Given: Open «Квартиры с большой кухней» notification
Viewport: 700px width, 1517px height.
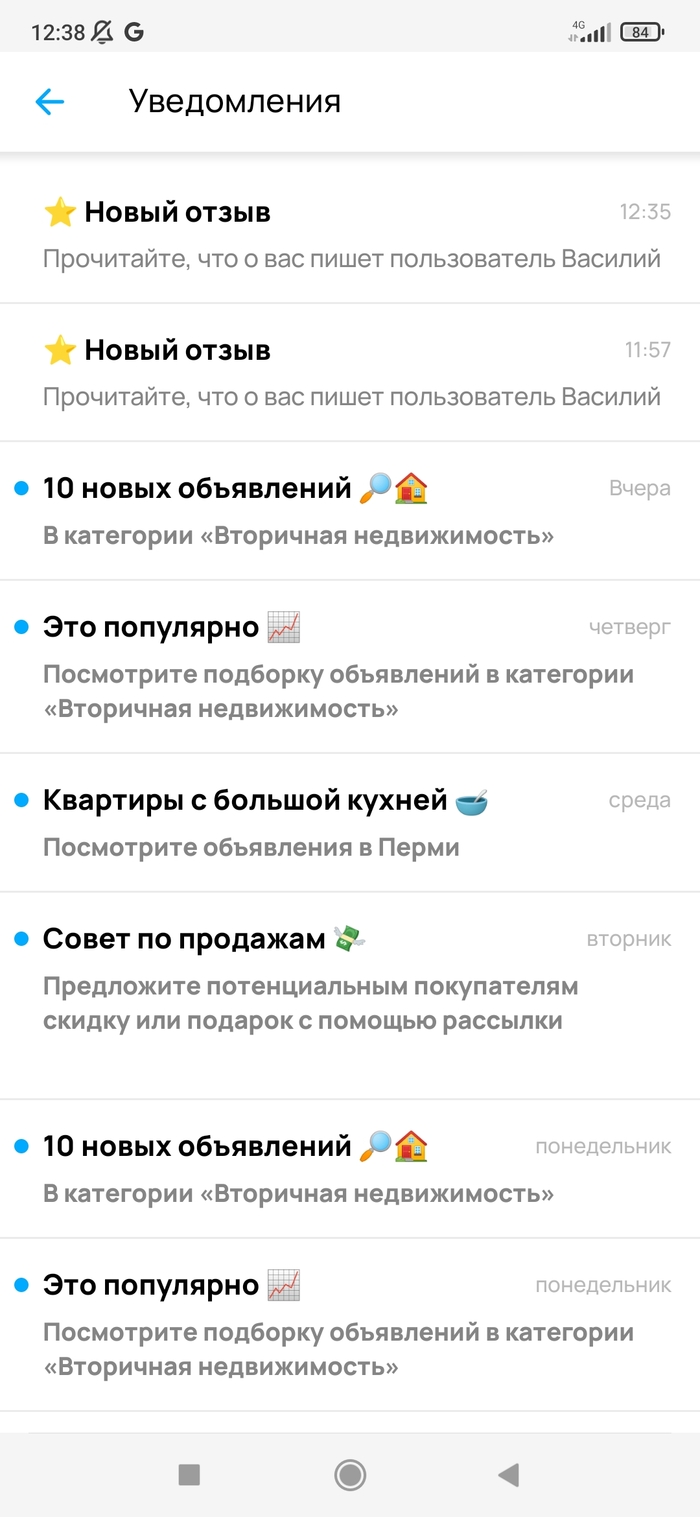Looking at the screenshot, I should click(350, 823).
